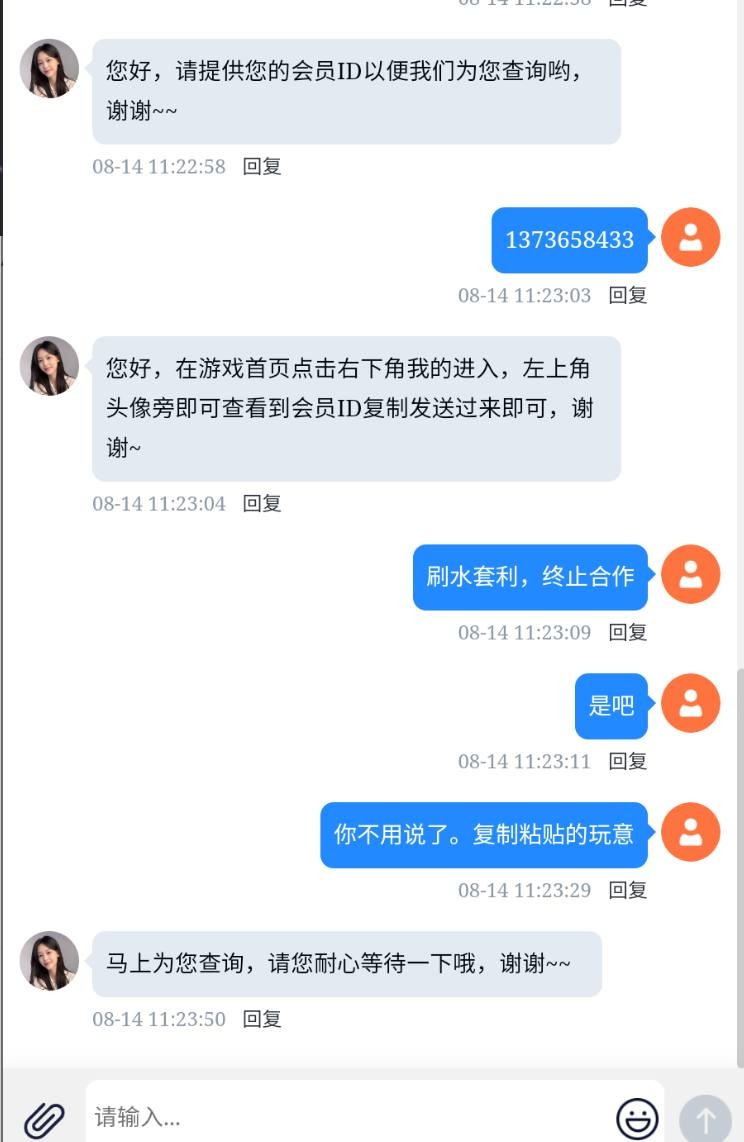This screenshot has width=744, height=1142.
Task: Tap the send arrow button
Action: tap(705, 1118)
